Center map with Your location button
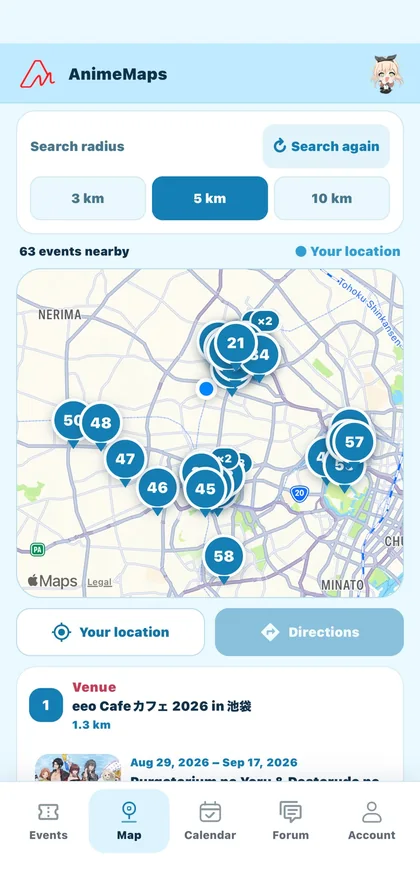Screen dimensions: 420x887 click(x=110, y=632)
